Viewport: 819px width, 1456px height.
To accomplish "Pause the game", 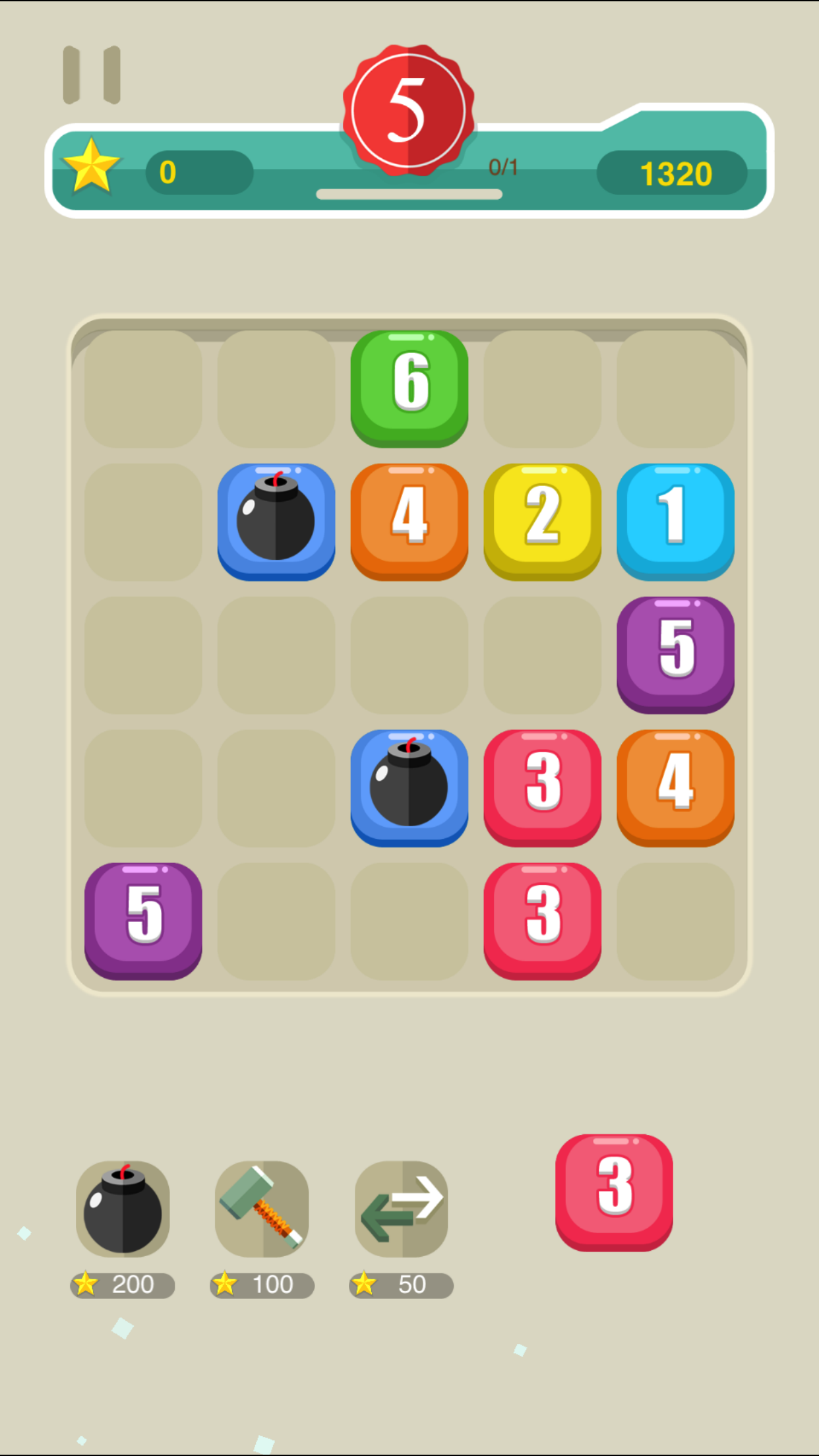I will [92, 75].
